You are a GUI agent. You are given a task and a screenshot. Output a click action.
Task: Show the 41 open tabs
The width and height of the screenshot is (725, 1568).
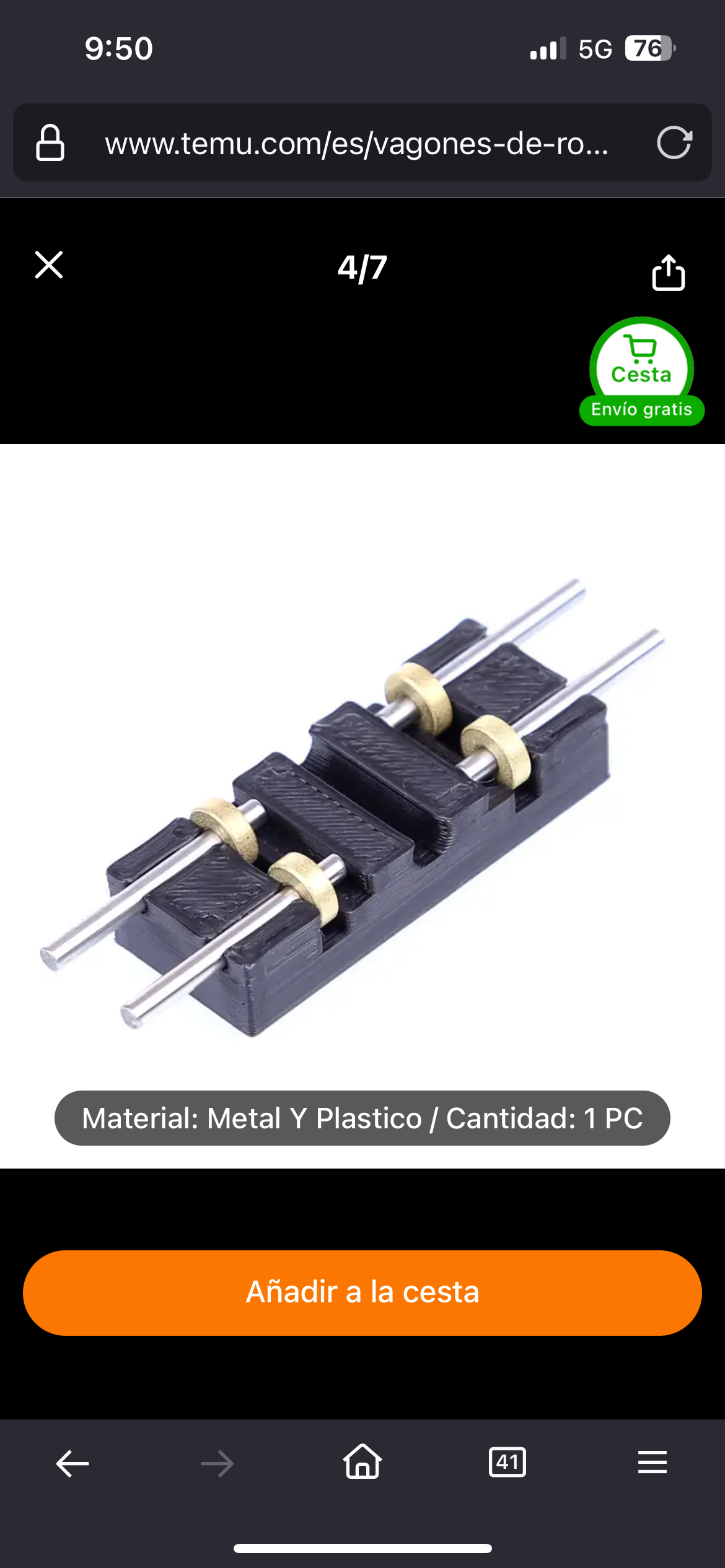(507, 1462)
